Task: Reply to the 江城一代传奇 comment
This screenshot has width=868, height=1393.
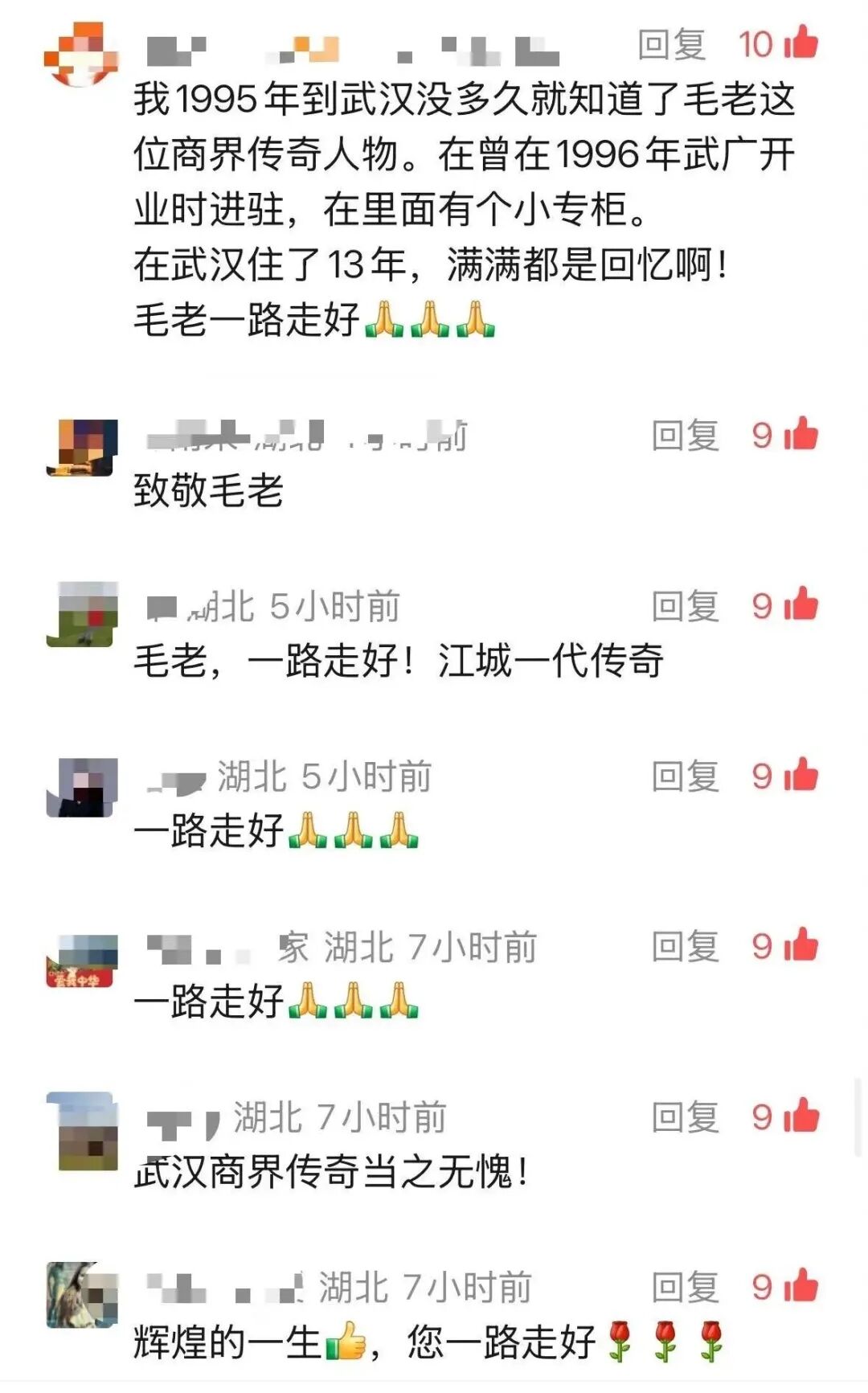Action: 685,607
